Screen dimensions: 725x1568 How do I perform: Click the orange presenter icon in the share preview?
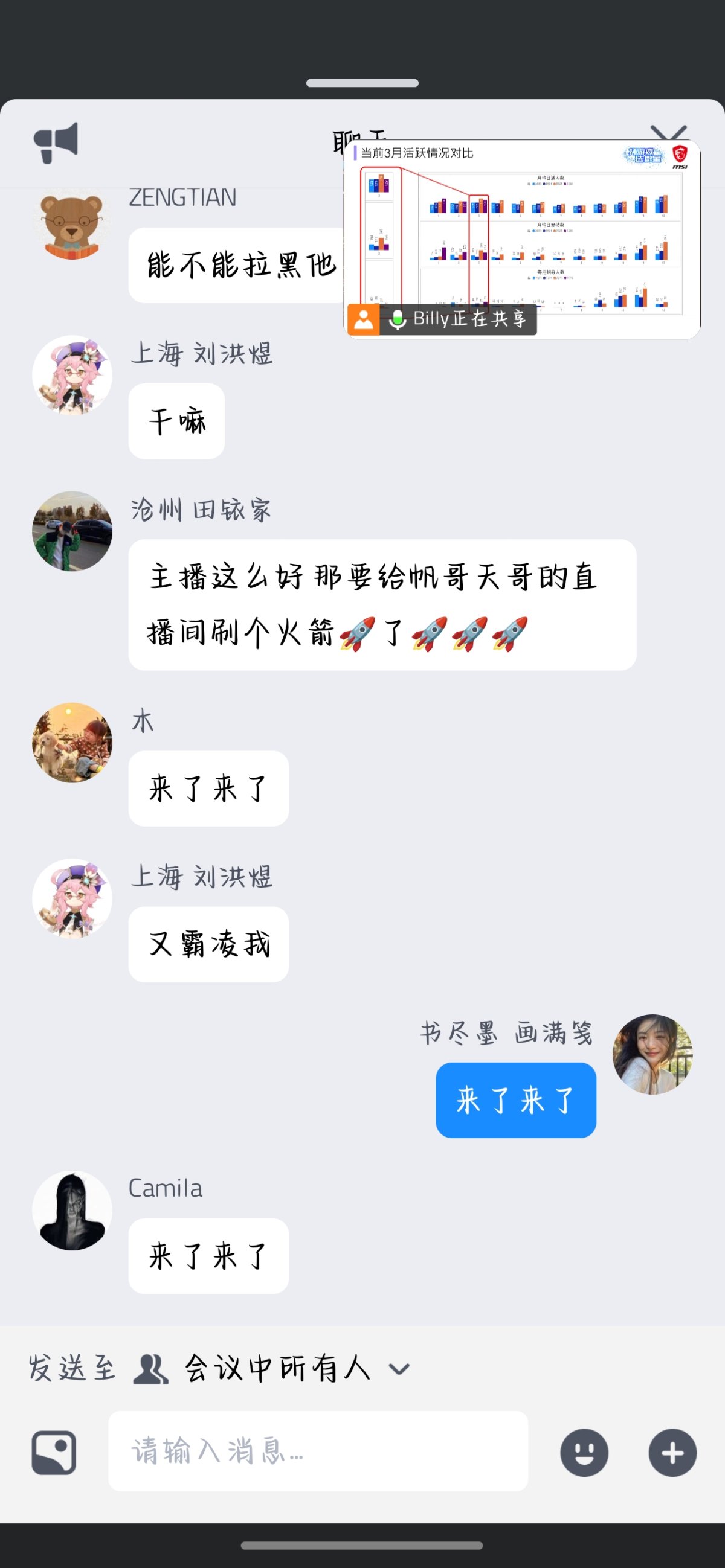364,319
